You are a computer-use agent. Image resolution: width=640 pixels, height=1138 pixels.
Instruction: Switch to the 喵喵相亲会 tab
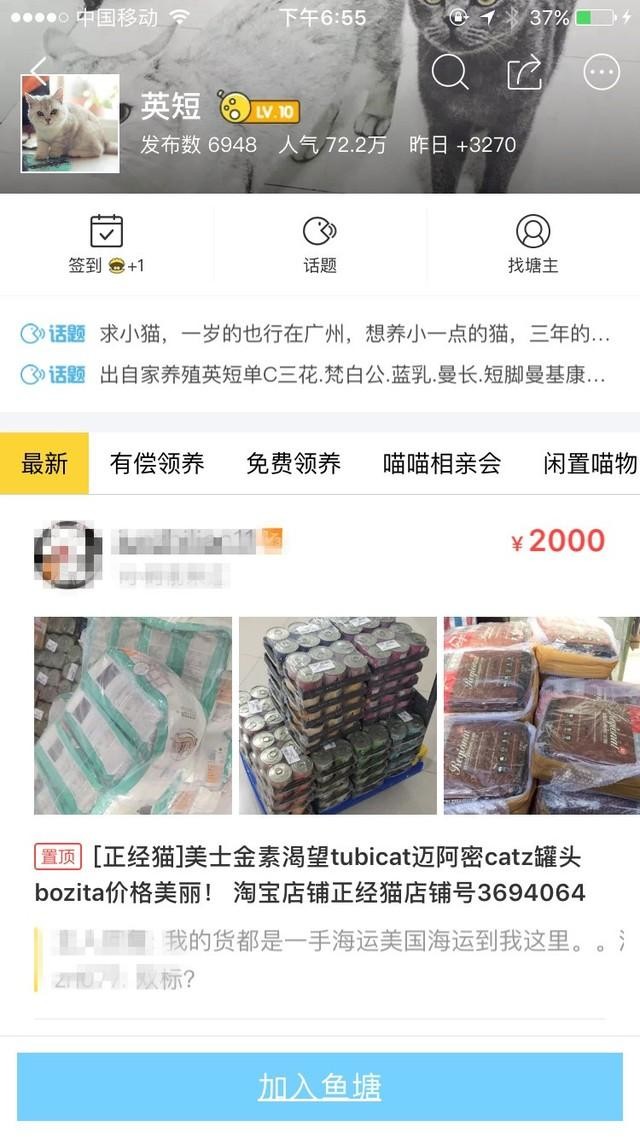[442, 463]
